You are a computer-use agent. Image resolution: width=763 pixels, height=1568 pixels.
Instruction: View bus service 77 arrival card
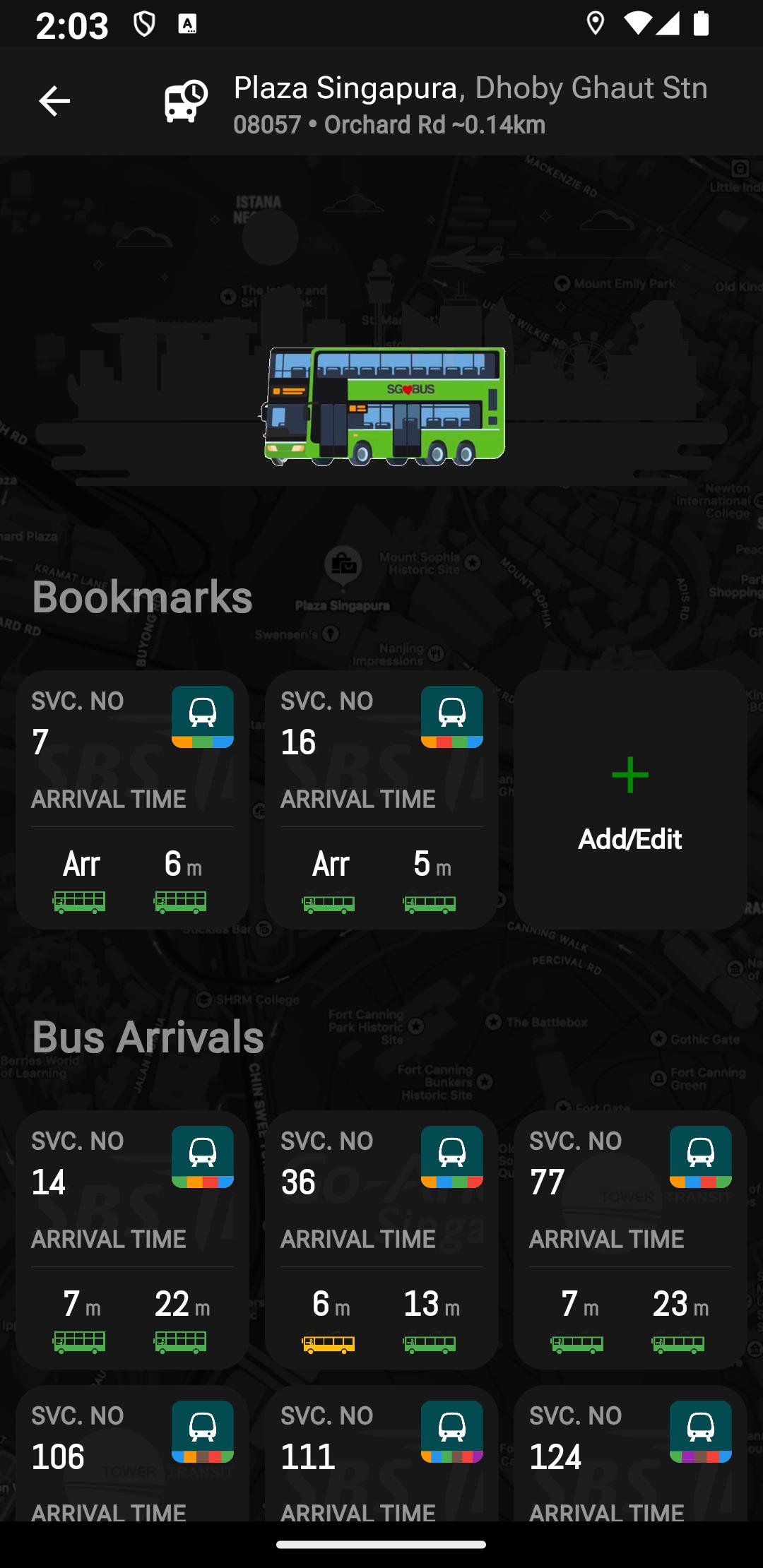630,1239
